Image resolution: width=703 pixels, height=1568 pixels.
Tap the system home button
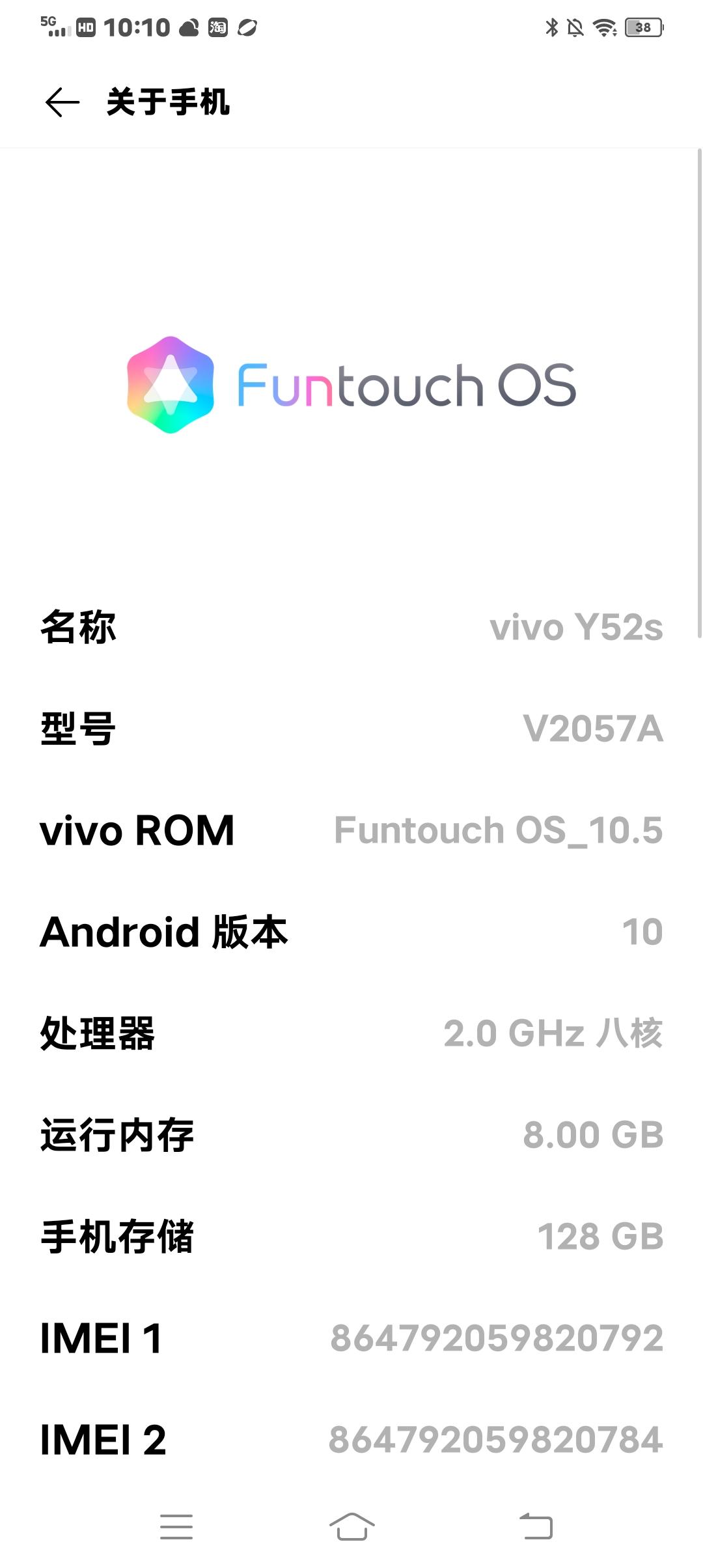(x=351, y=1526)
